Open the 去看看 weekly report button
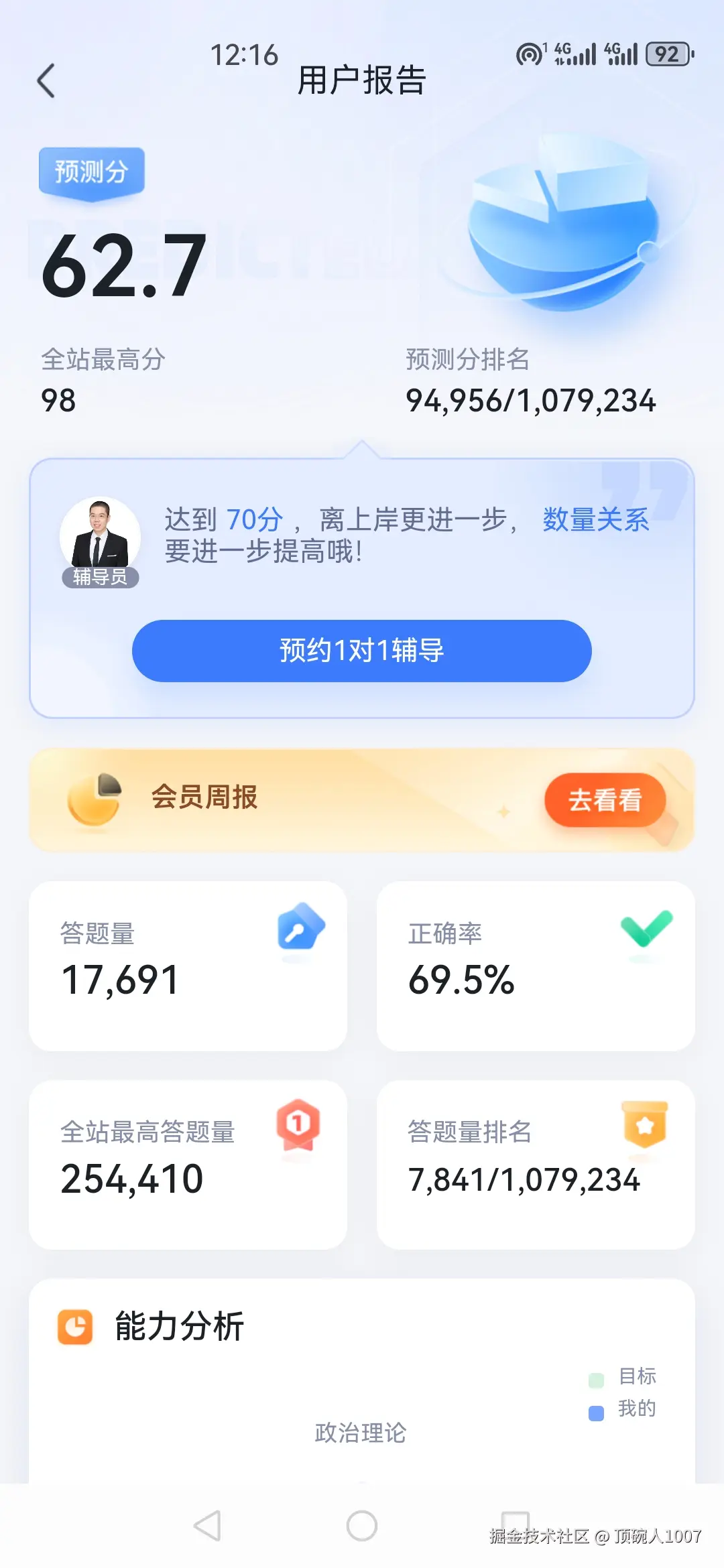This screenshot has height=1568, width=724. coord(605,800)
